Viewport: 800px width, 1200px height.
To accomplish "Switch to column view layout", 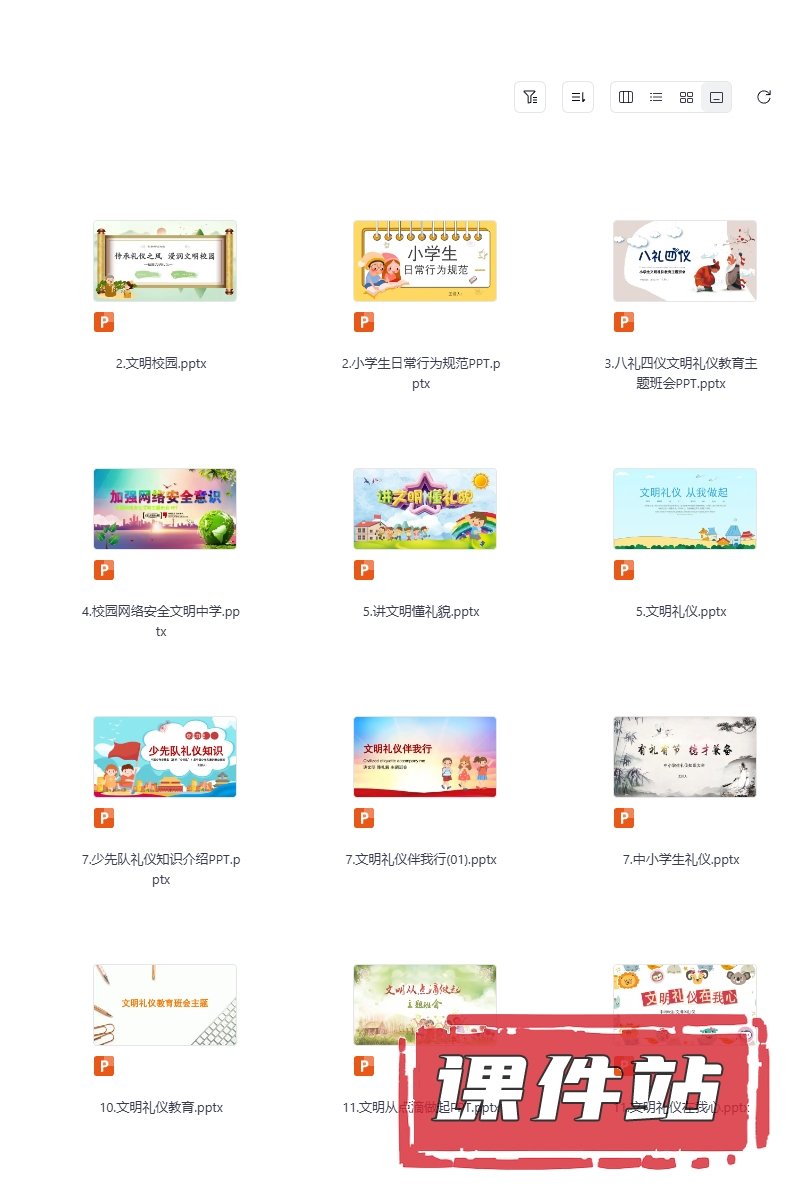I will tap(626, 97).
